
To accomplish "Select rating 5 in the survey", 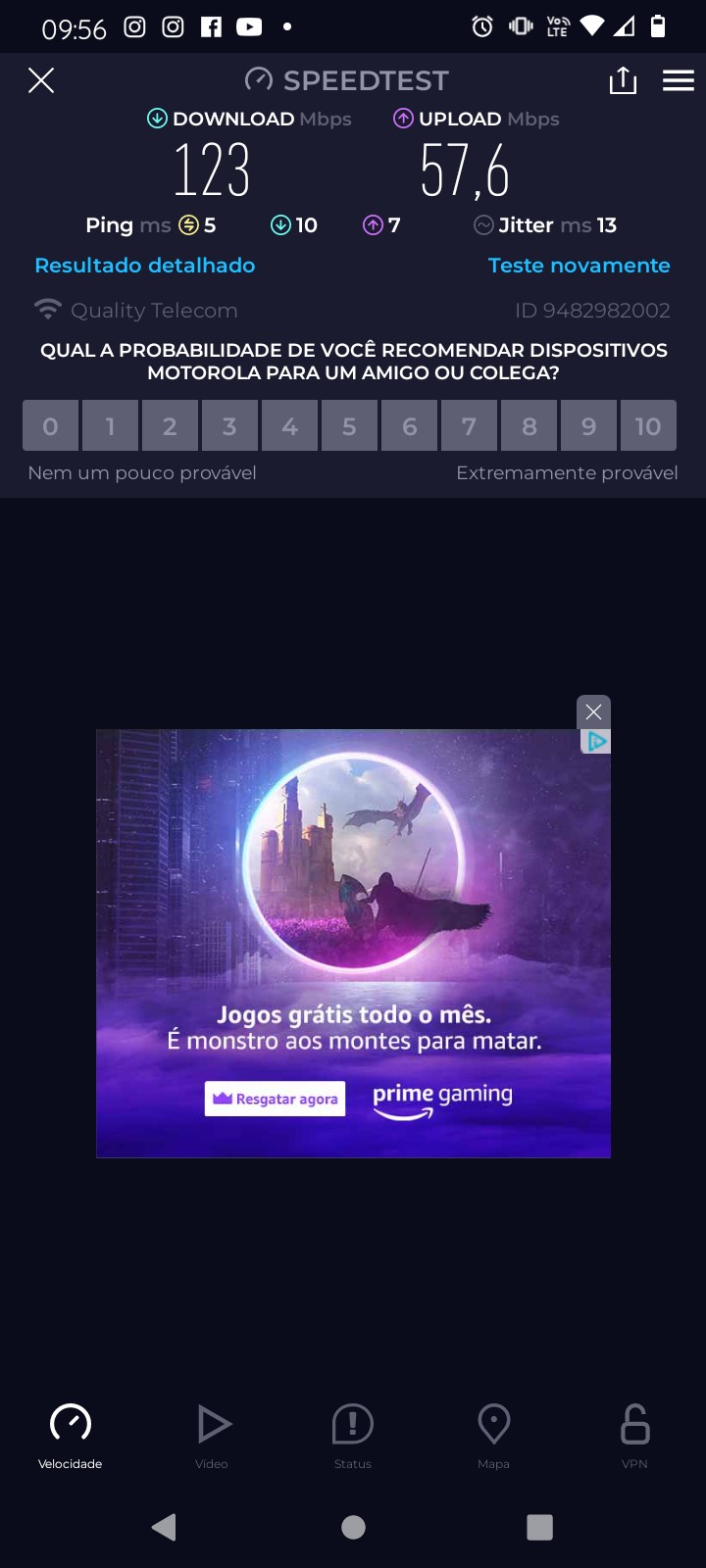I will [x=349, y=426].
